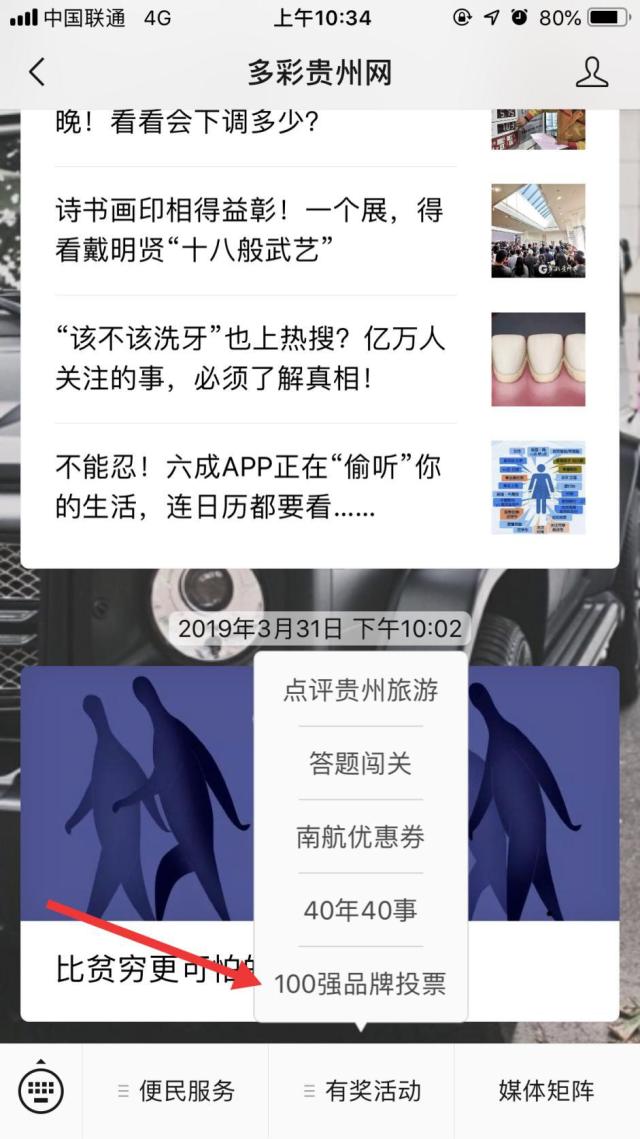
Task: Open article about 戴明贤 十八般武艺 exhibition
Action: [x=250, y=230]
